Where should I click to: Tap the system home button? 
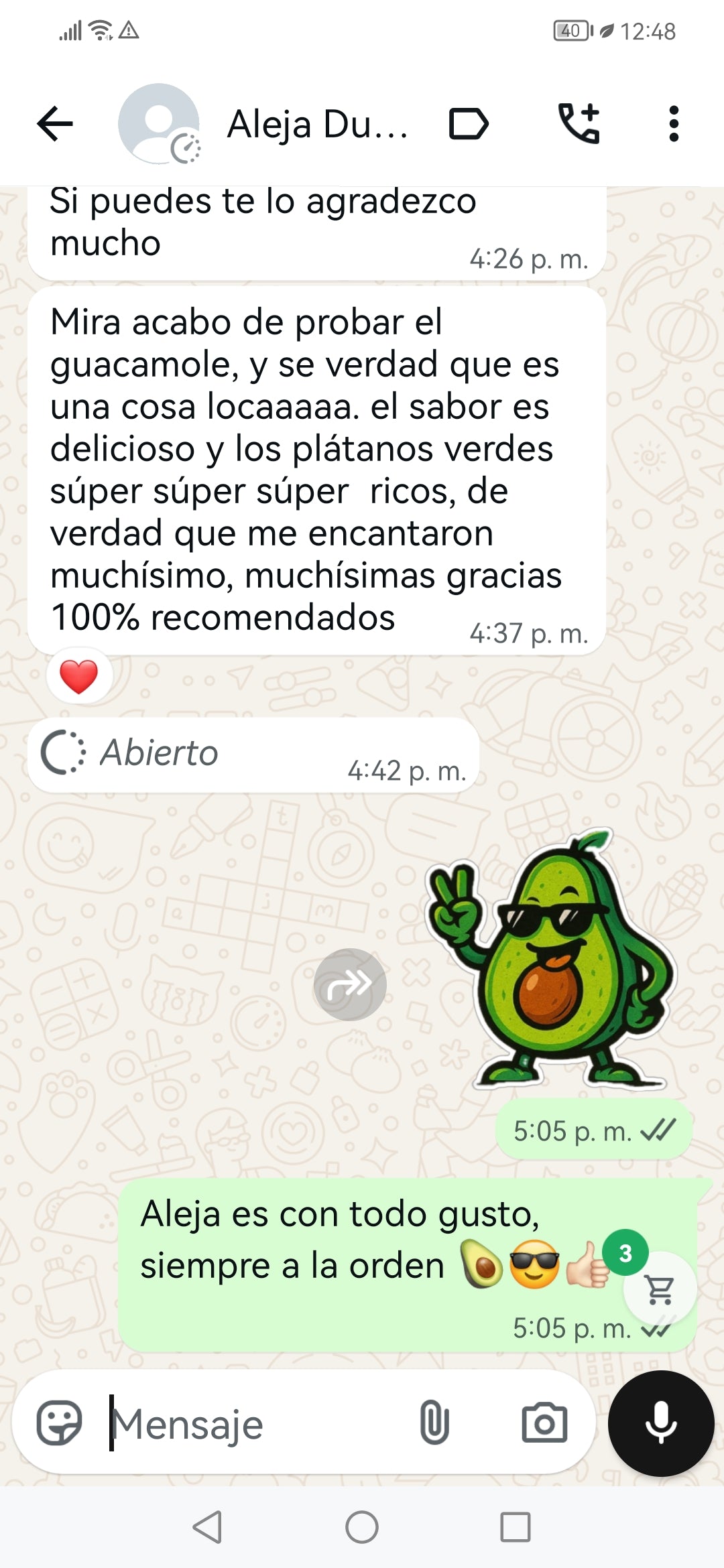362,1528
